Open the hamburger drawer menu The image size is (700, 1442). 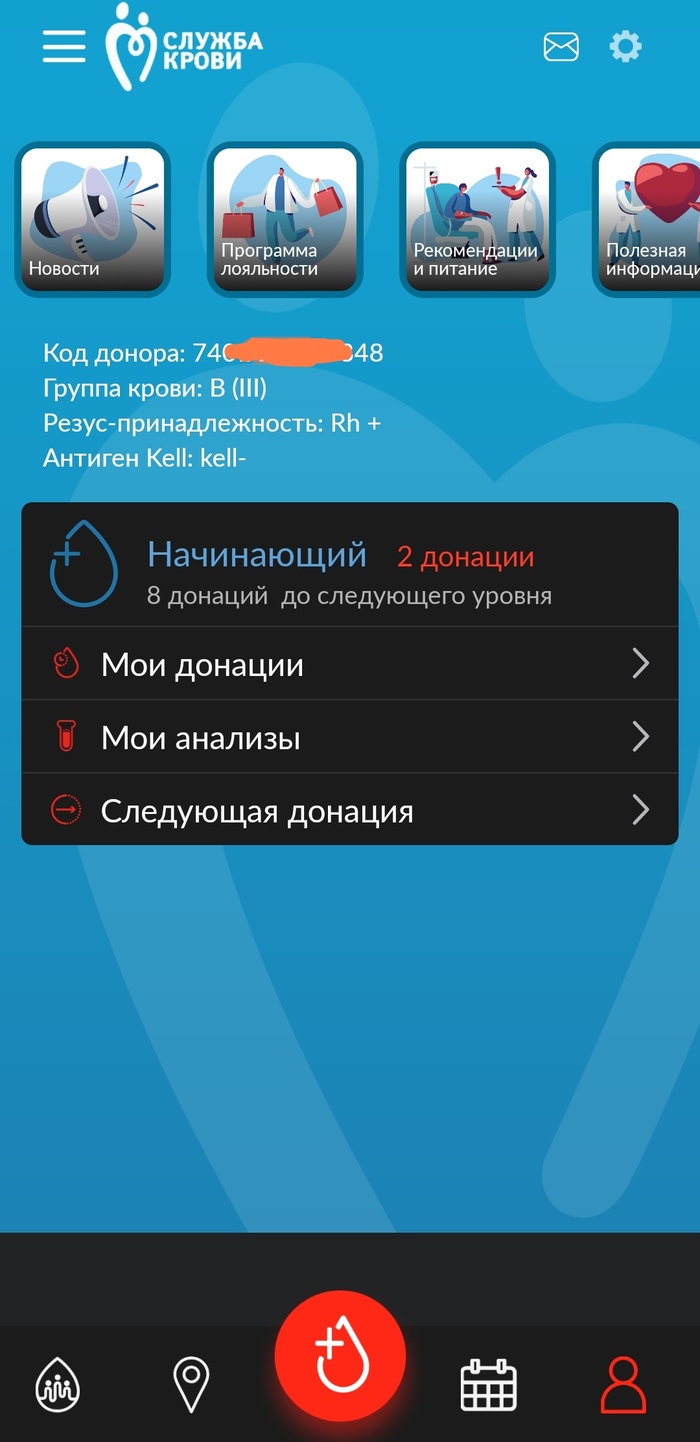(x=64, y=47)
